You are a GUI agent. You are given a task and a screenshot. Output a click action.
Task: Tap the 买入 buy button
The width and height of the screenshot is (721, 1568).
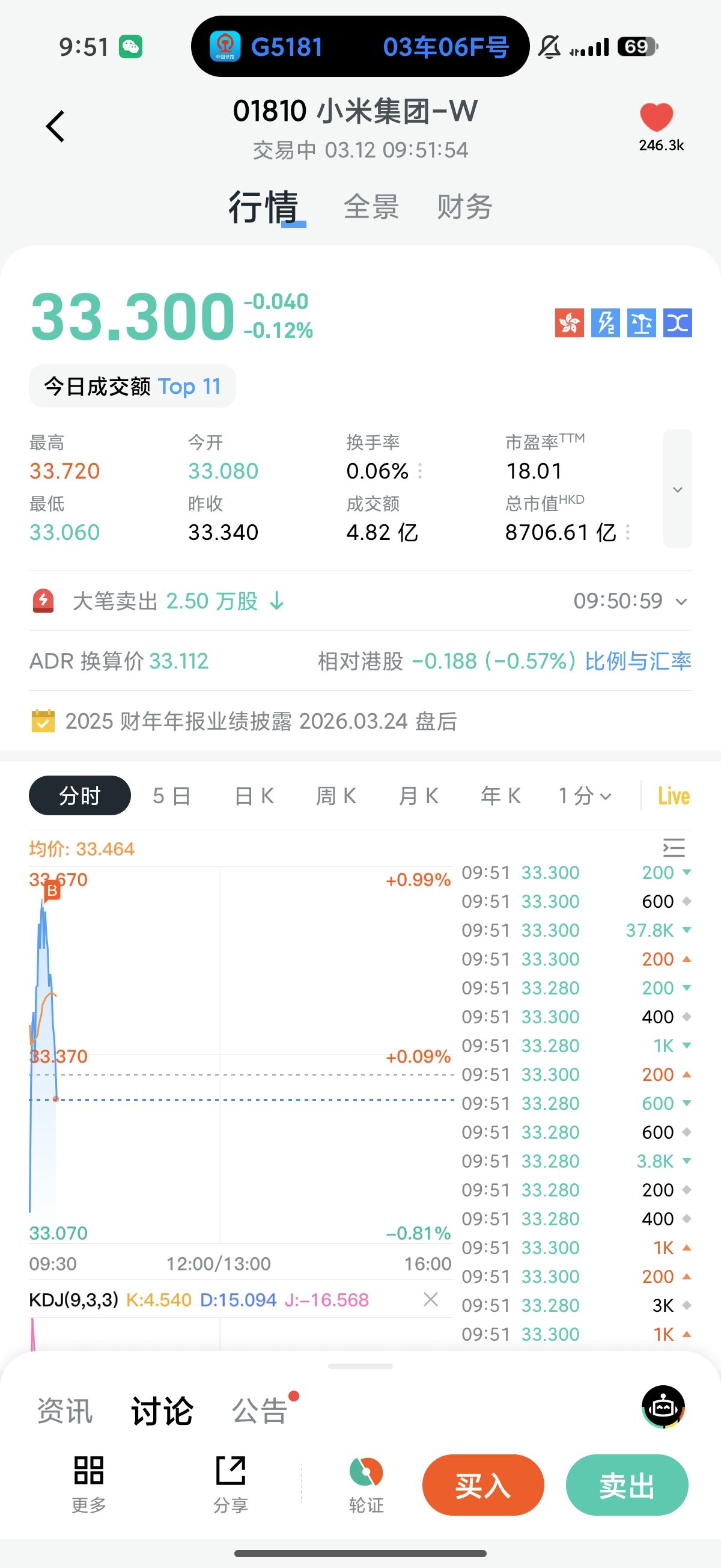(x=483, y=1485)
